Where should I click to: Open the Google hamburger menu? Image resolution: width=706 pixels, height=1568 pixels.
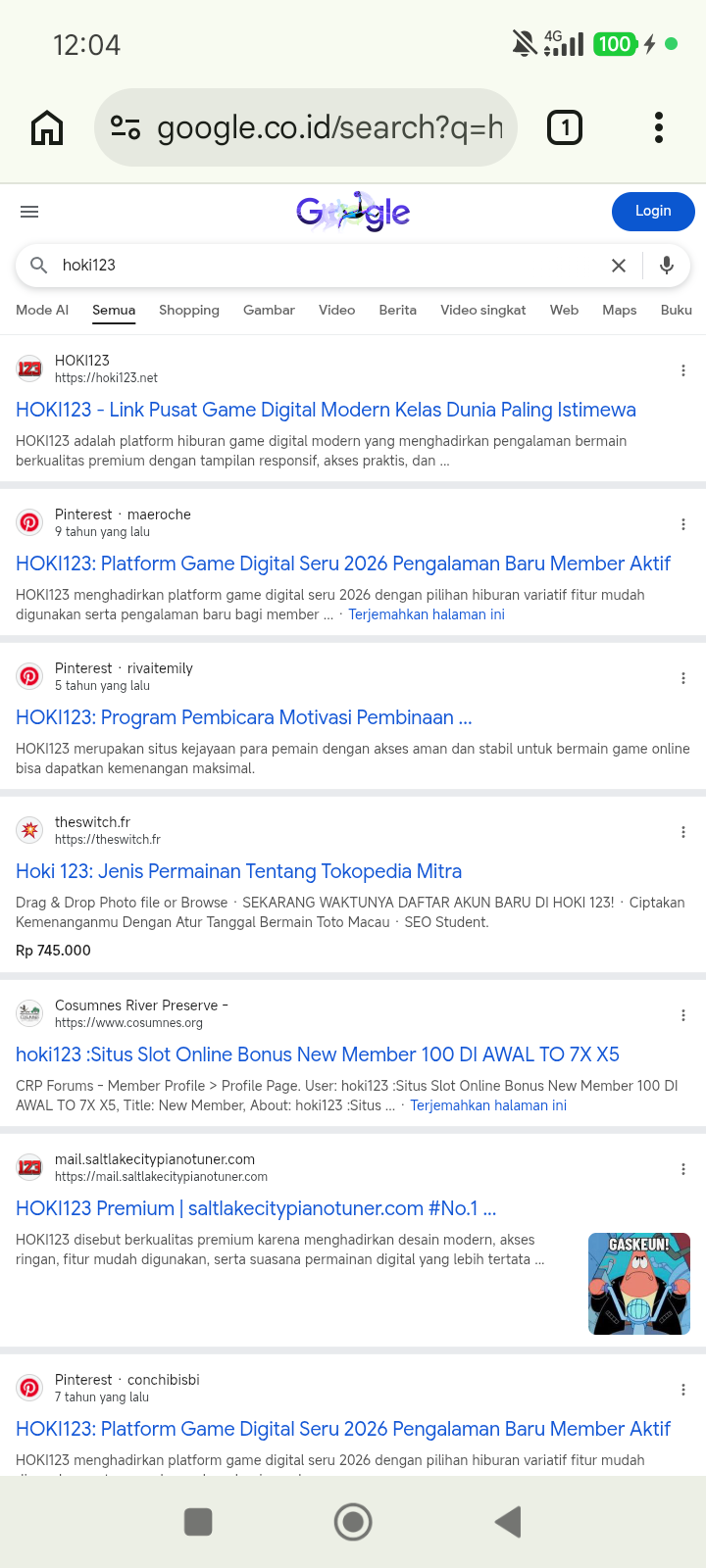[29, 212]
